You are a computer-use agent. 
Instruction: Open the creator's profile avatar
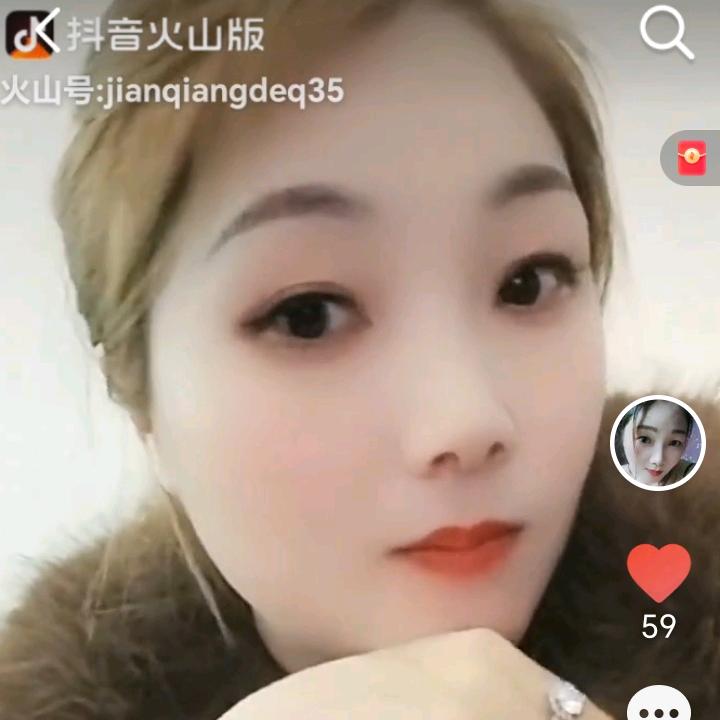[x=658, y=443]
